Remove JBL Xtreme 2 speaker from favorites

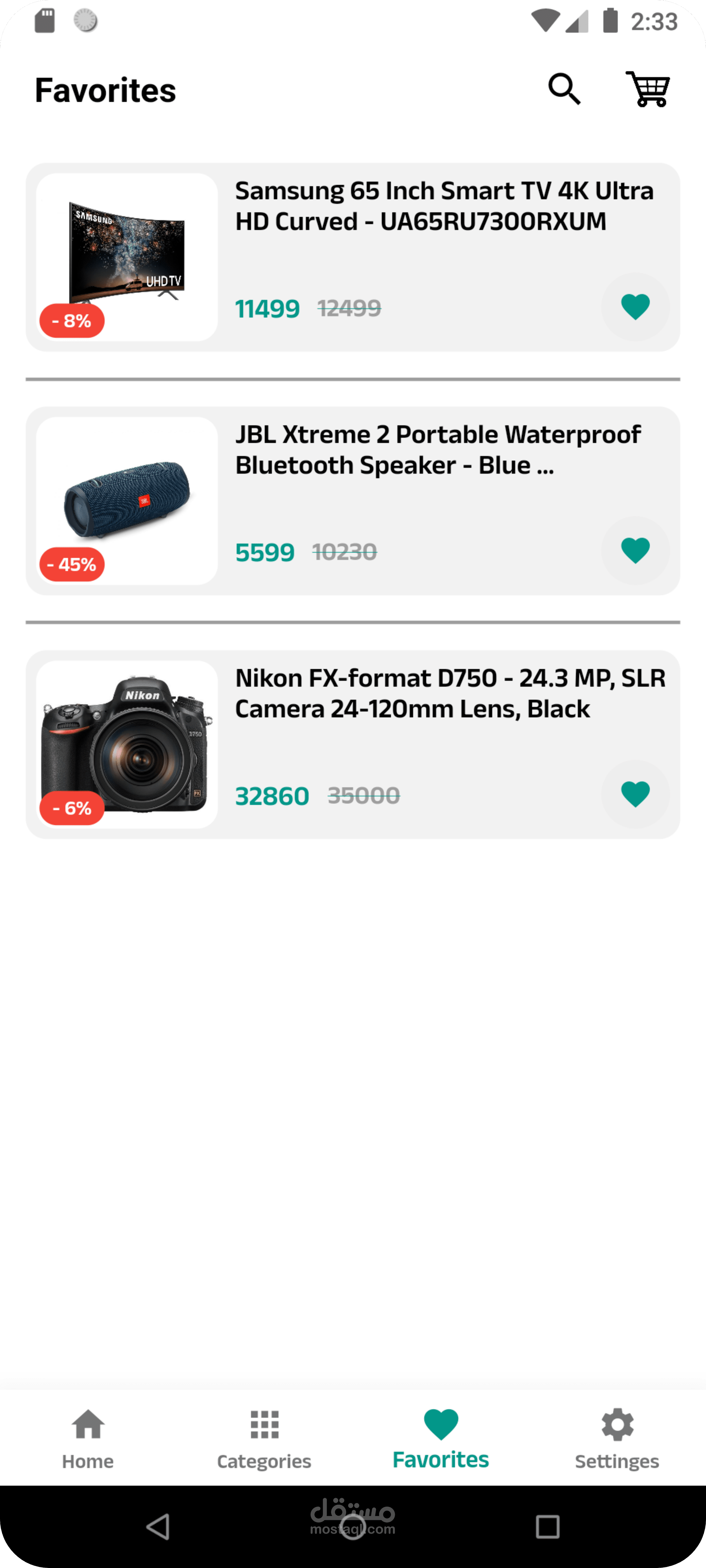click(x=635, y=550)
